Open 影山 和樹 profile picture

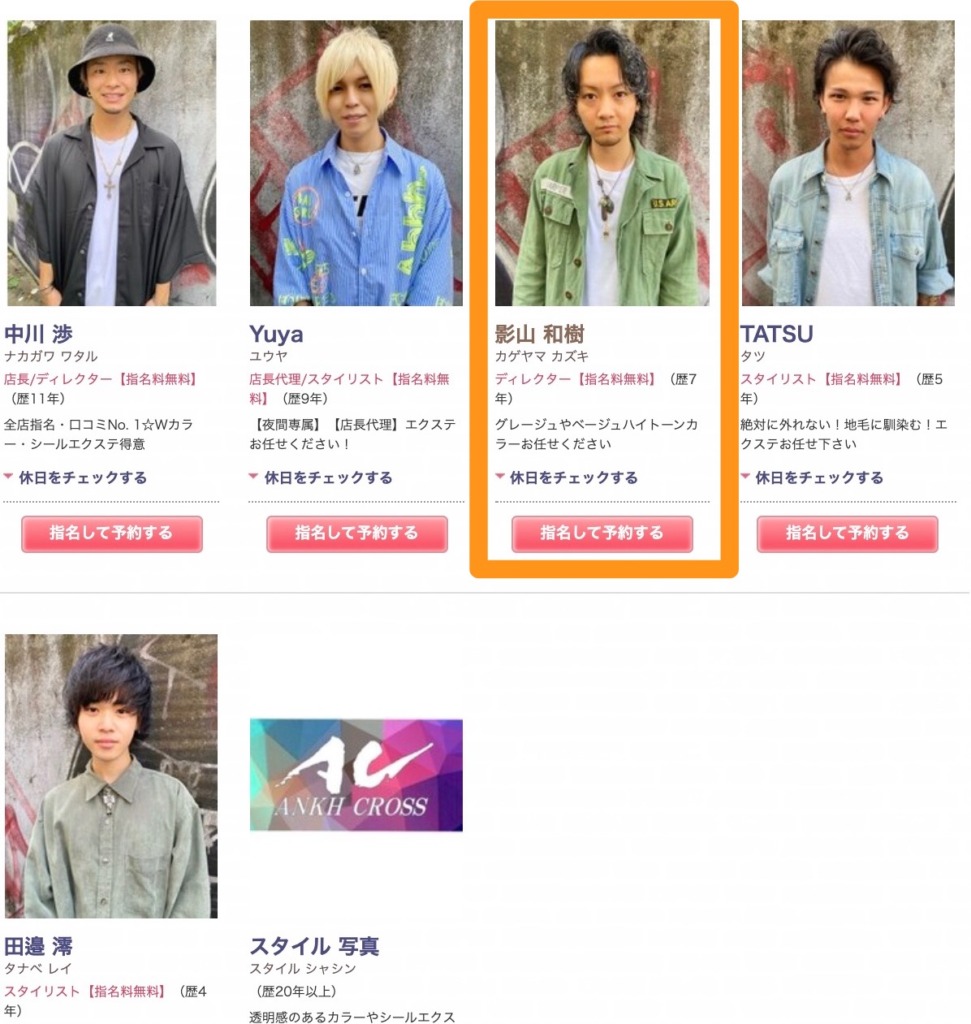click(602, 163)
